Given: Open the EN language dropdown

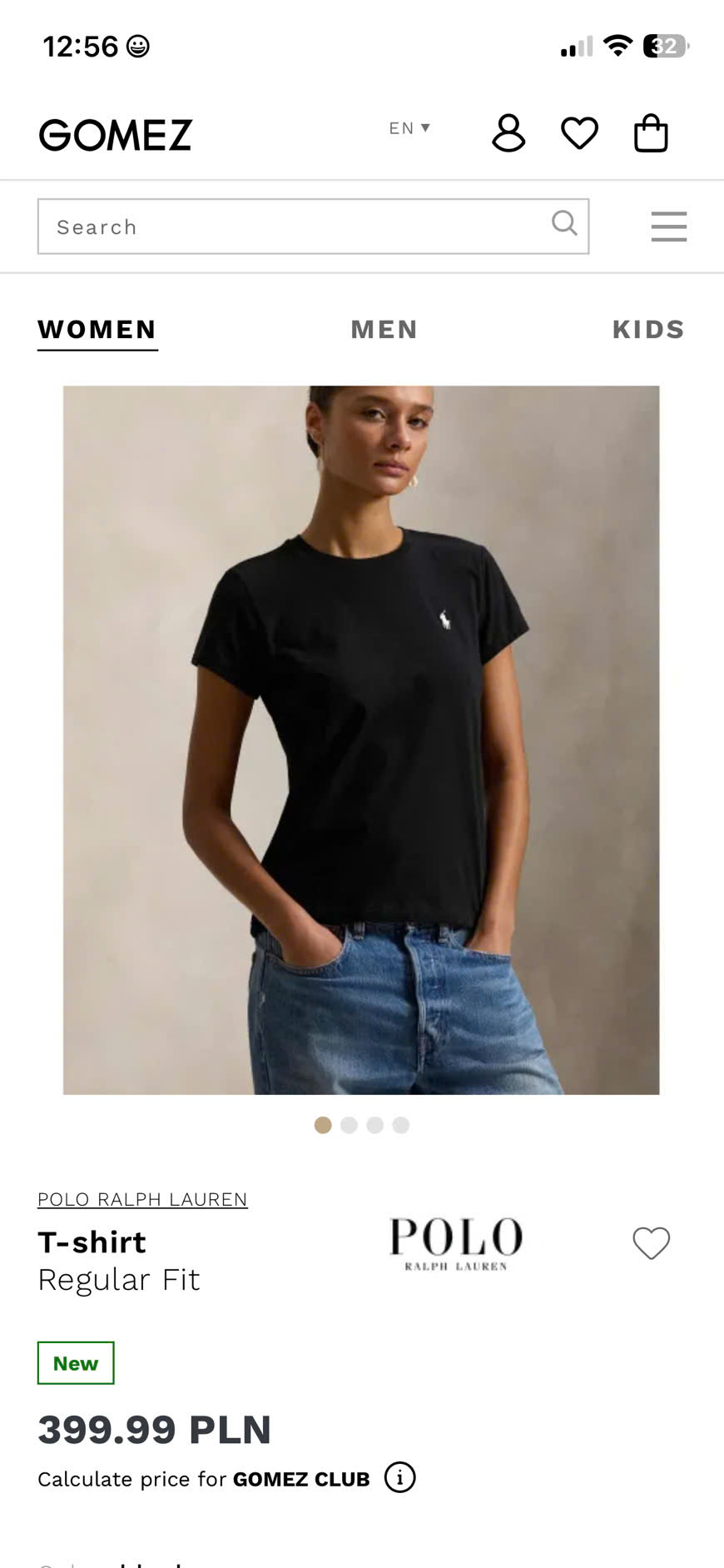Looking at the screenshot, I should pos(409,128).
